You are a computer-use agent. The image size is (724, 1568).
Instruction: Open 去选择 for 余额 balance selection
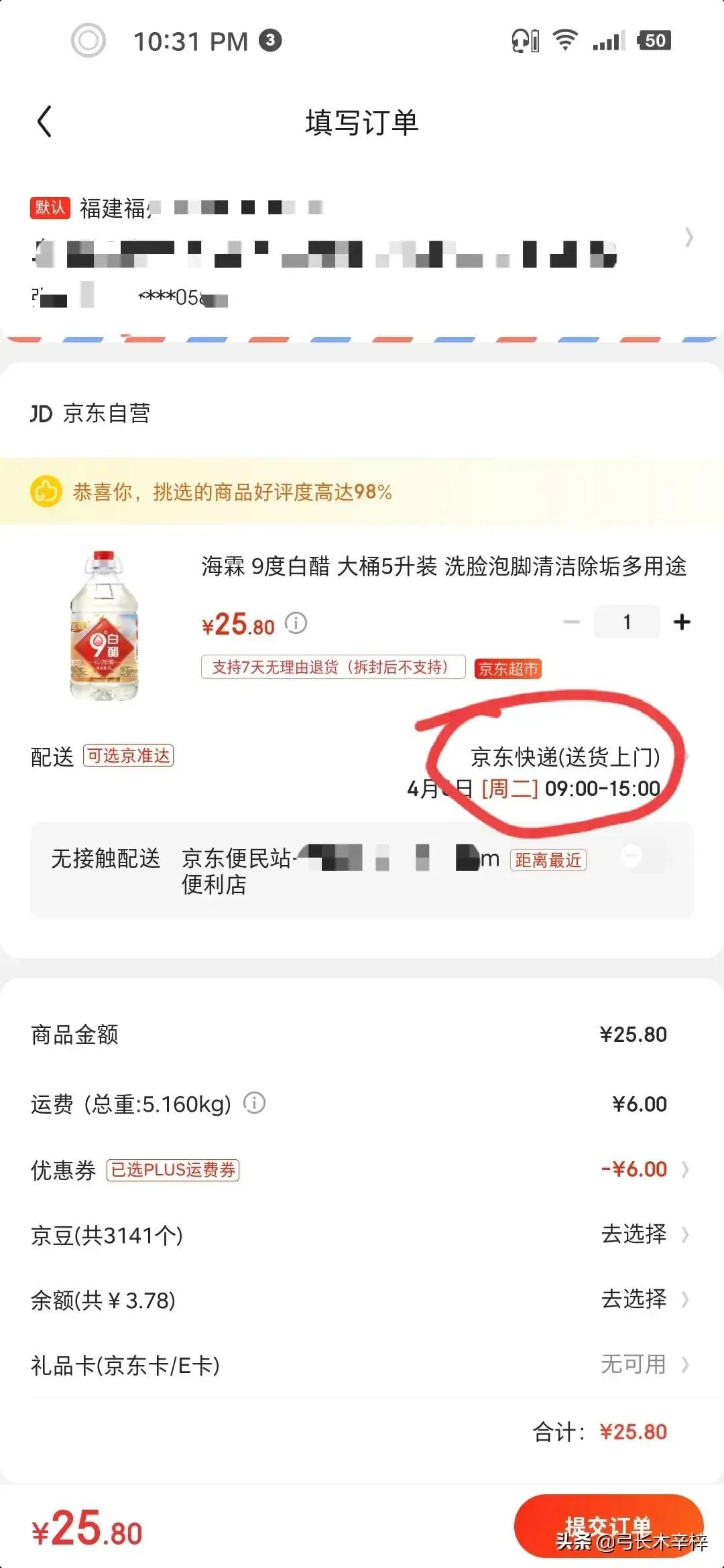click(x=633, y=1297)
